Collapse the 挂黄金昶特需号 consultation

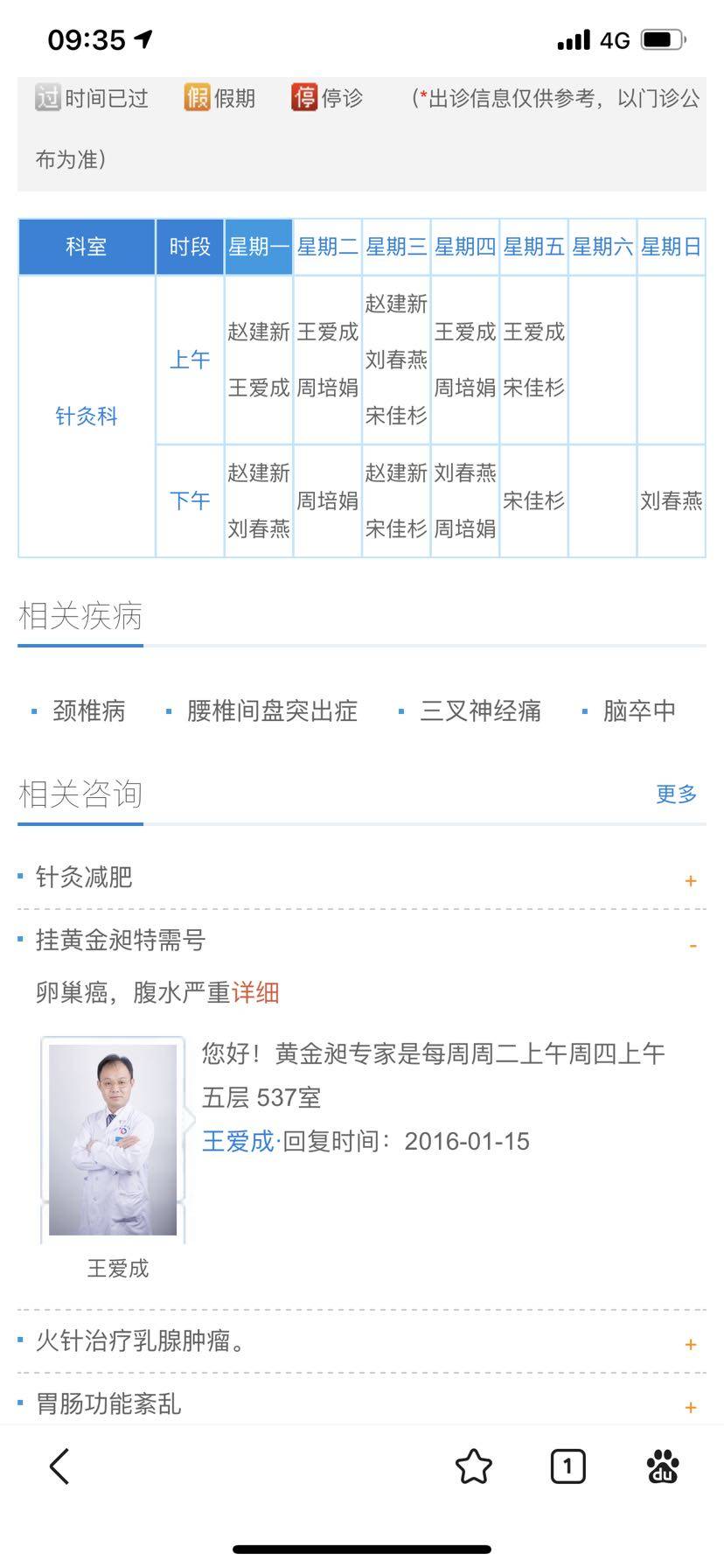coord(692,945)
